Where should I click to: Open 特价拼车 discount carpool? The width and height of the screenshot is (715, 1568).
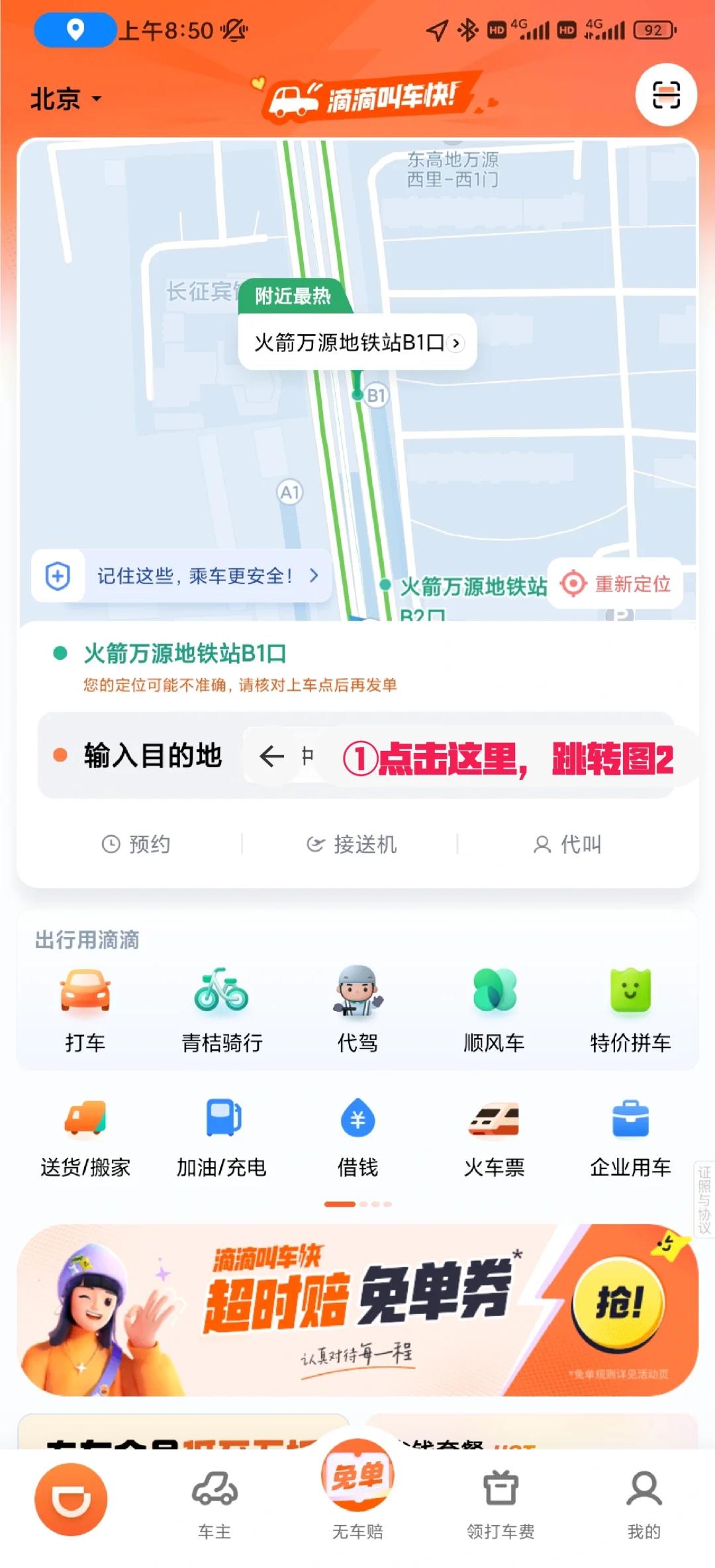(x=630, y=1006)
